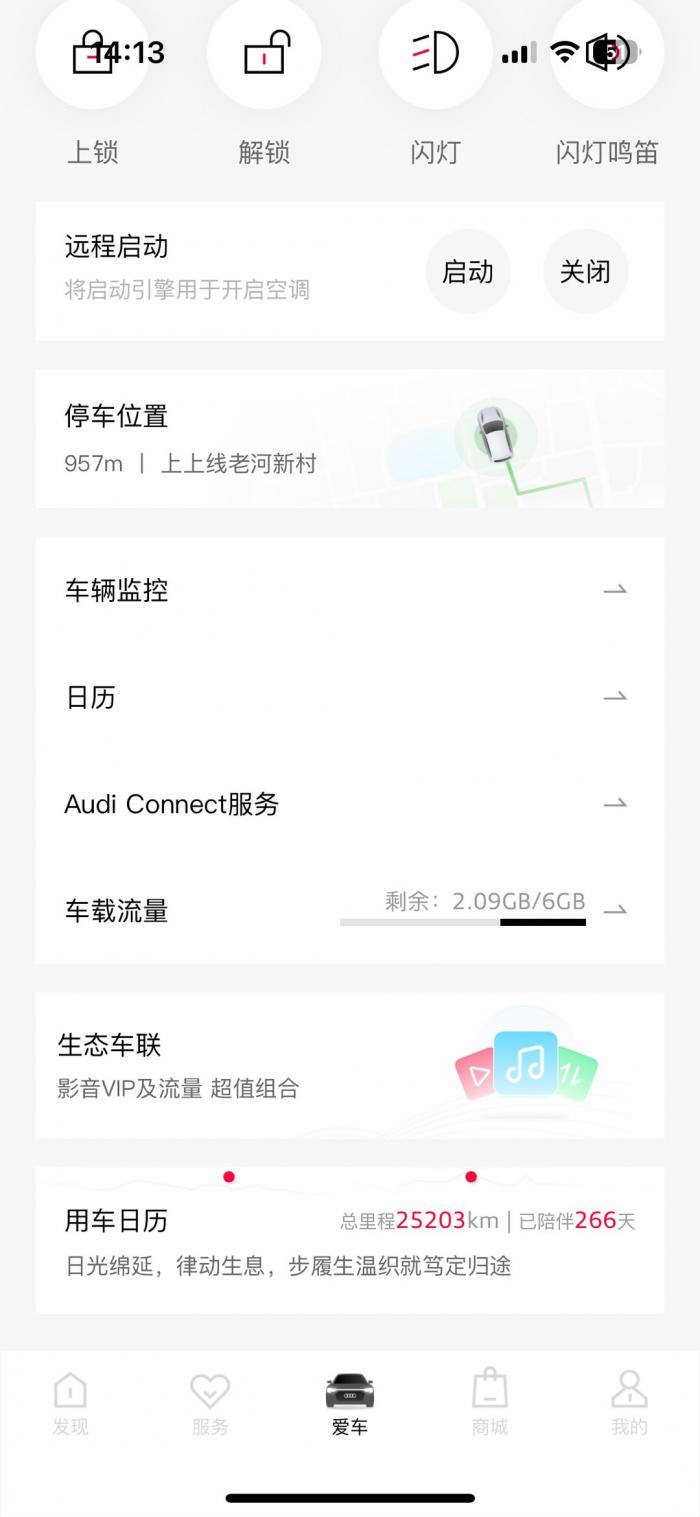The width and height of the screenshot is (700, 1517).
Task: Open the 日历 row
Action: 349,697
